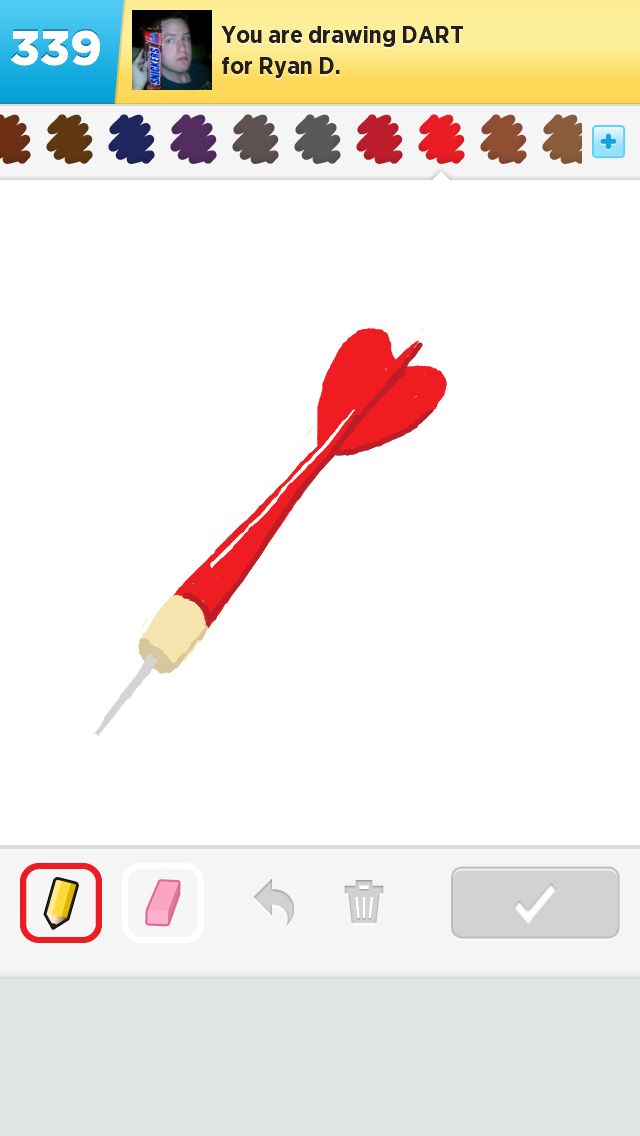
Task: Choose the navy blue color swatch
Action: [131, 139]
